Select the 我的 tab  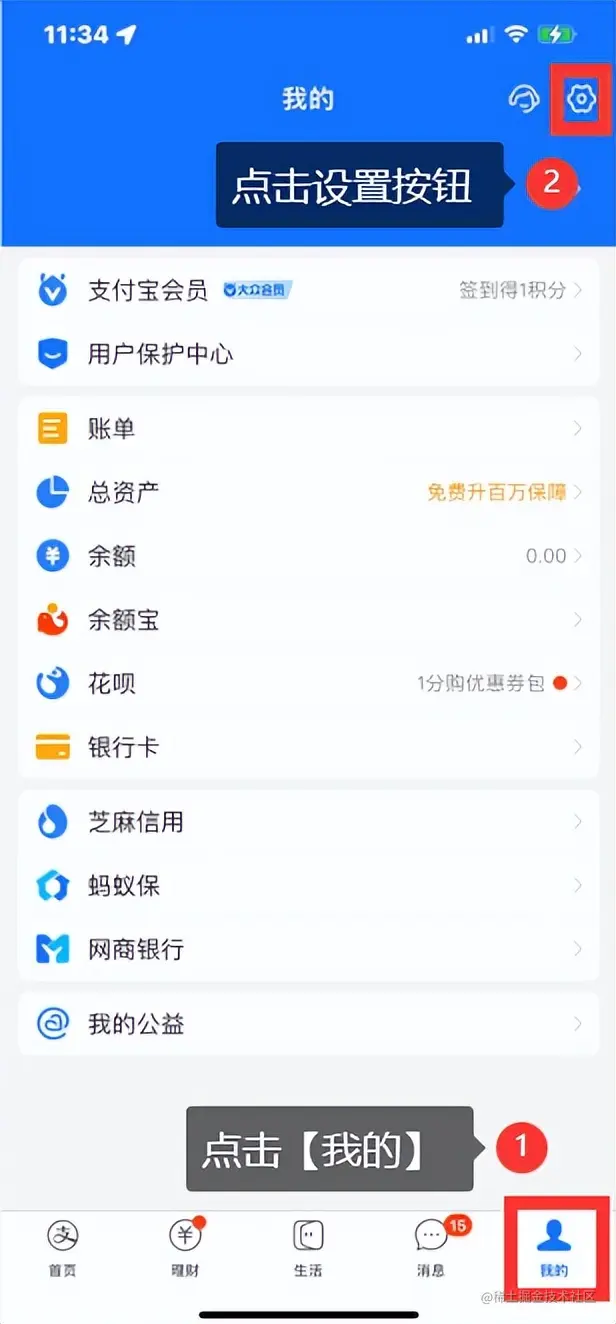coord(554,1248)
